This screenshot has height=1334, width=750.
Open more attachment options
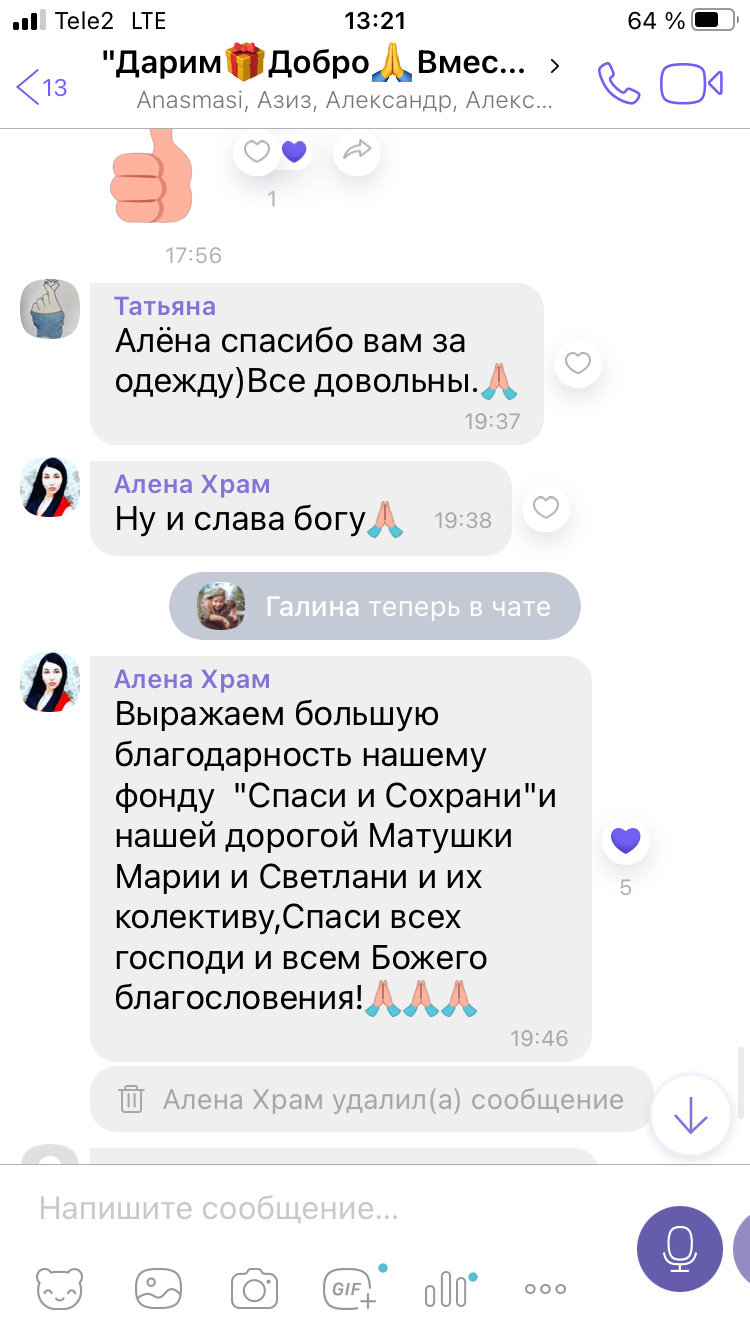545,1289
